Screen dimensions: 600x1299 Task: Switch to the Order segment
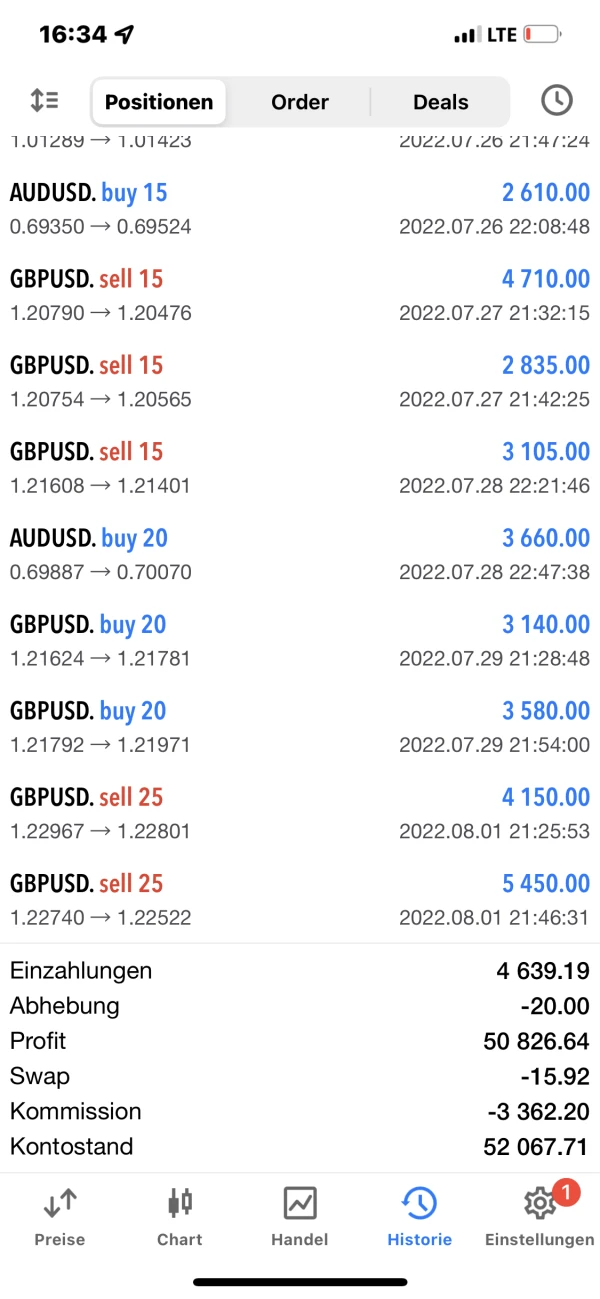300,102
